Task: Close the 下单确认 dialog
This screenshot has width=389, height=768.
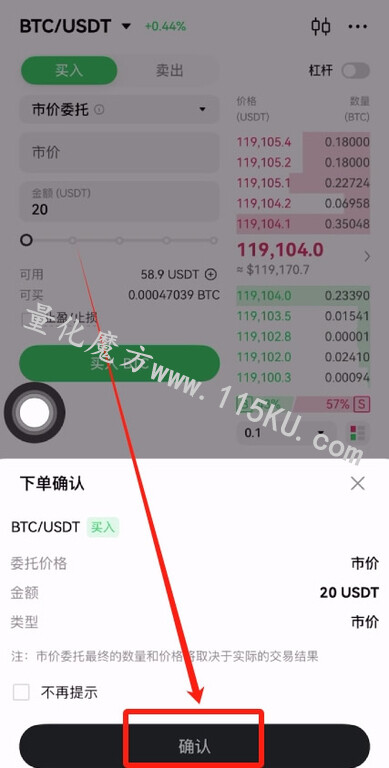Action: [358, 483]
